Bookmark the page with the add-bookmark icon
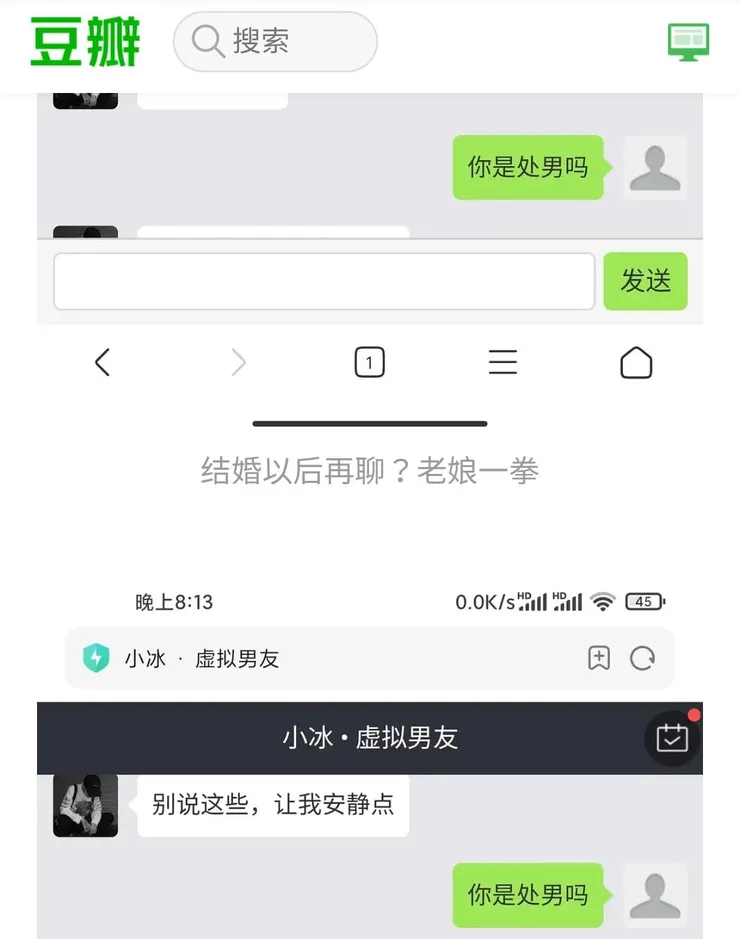 599,657
